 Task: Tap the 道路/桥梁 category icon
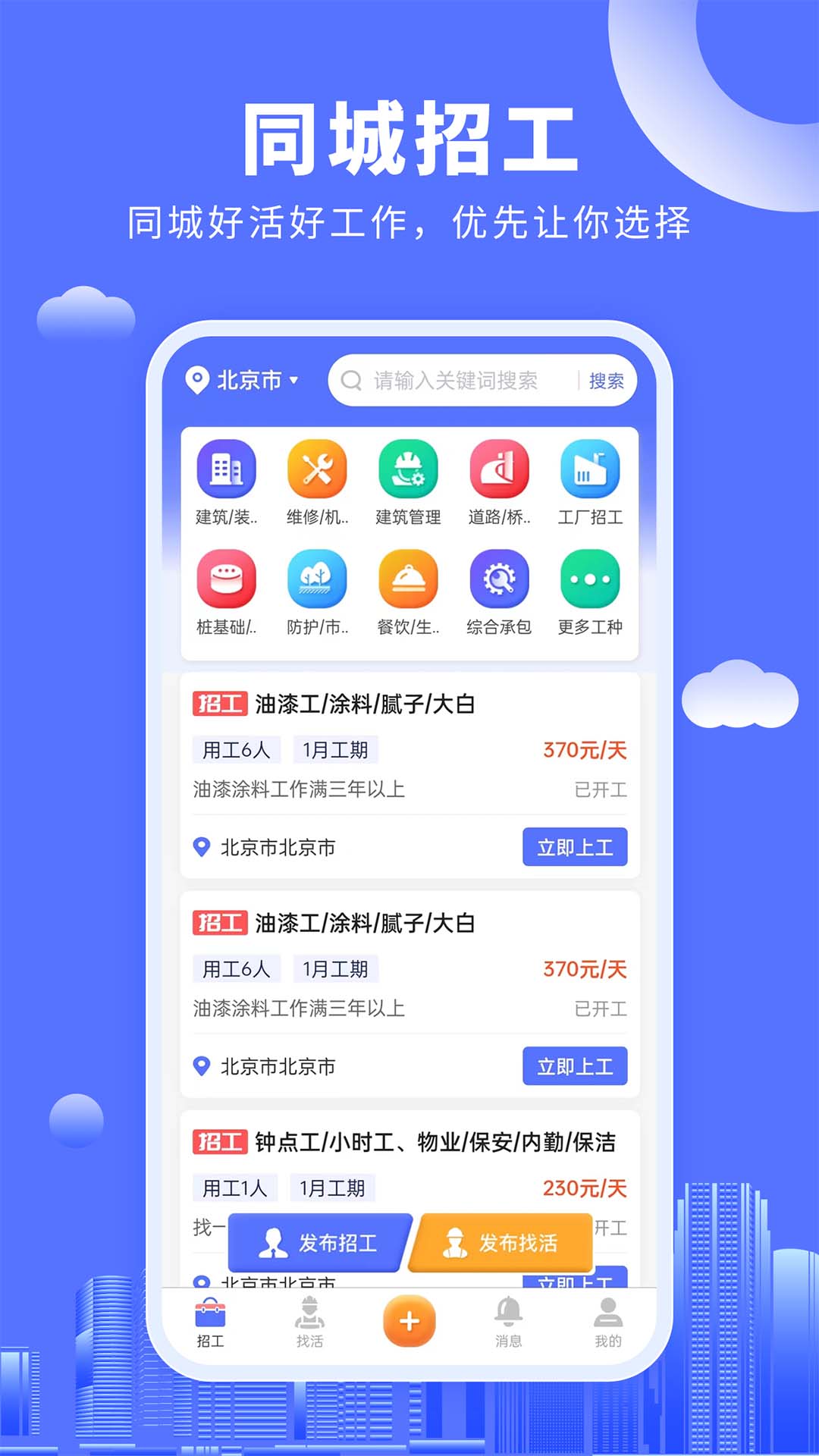click(x=499, y=470)
